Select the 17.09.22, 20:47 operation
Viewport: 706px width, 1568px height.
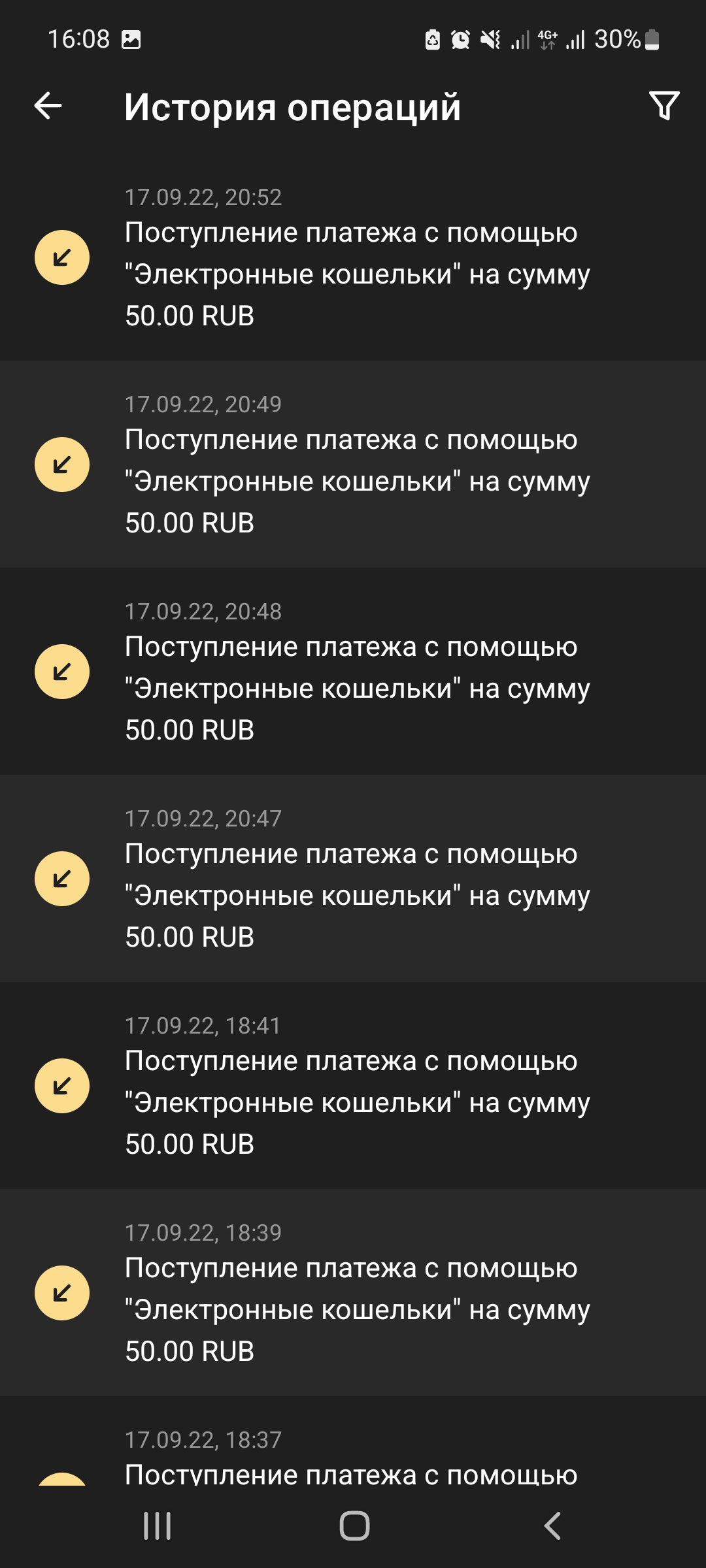coord(353,879)
